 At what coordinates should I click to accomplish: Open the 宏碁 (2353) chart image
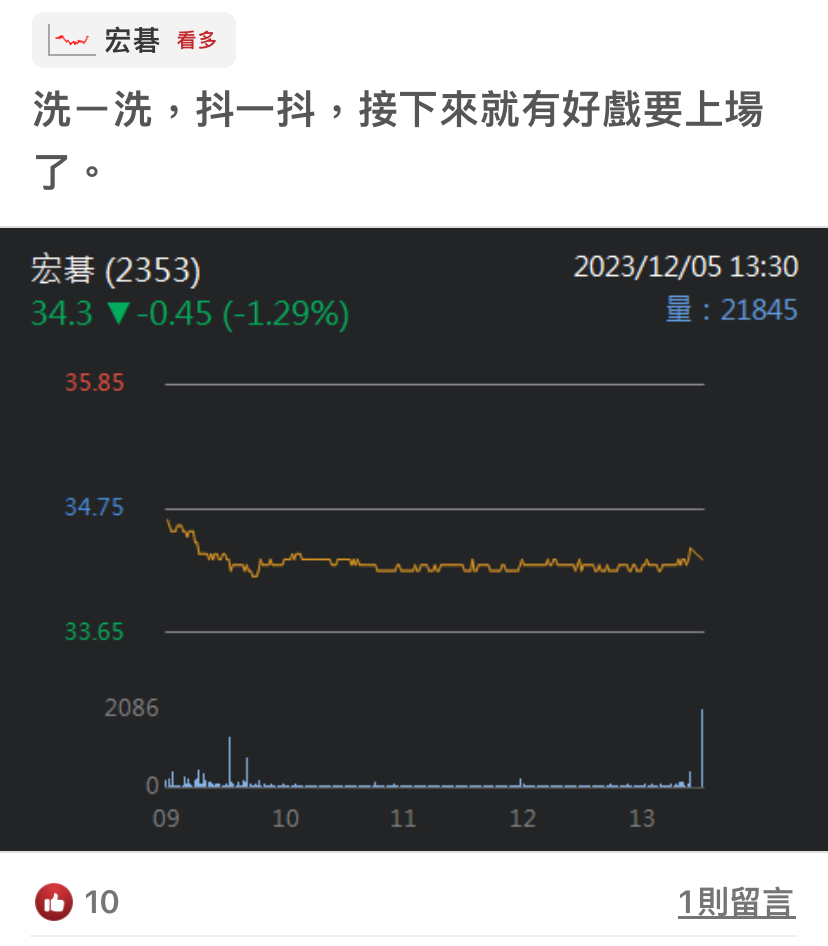click(x=414, y=540)
